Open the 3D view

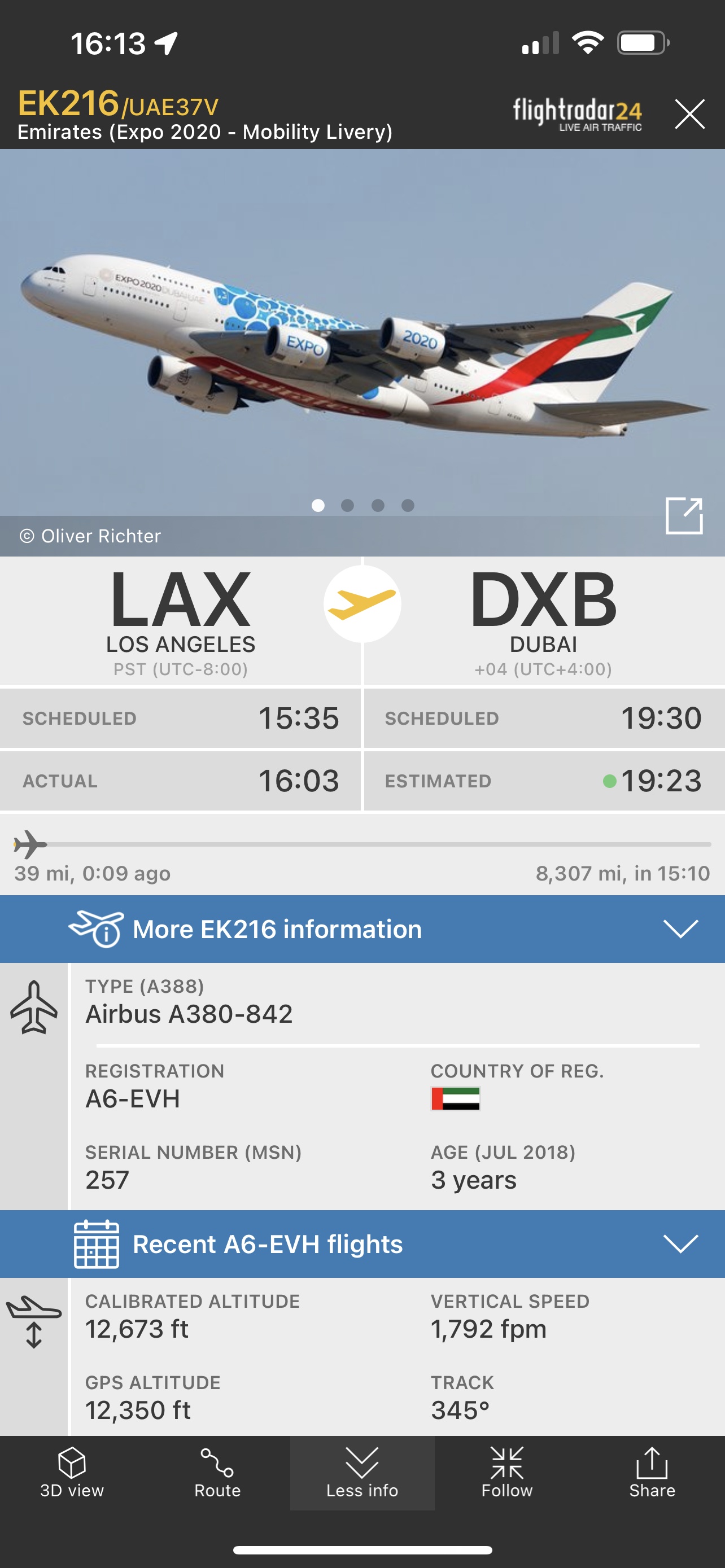pos(72,1473)
